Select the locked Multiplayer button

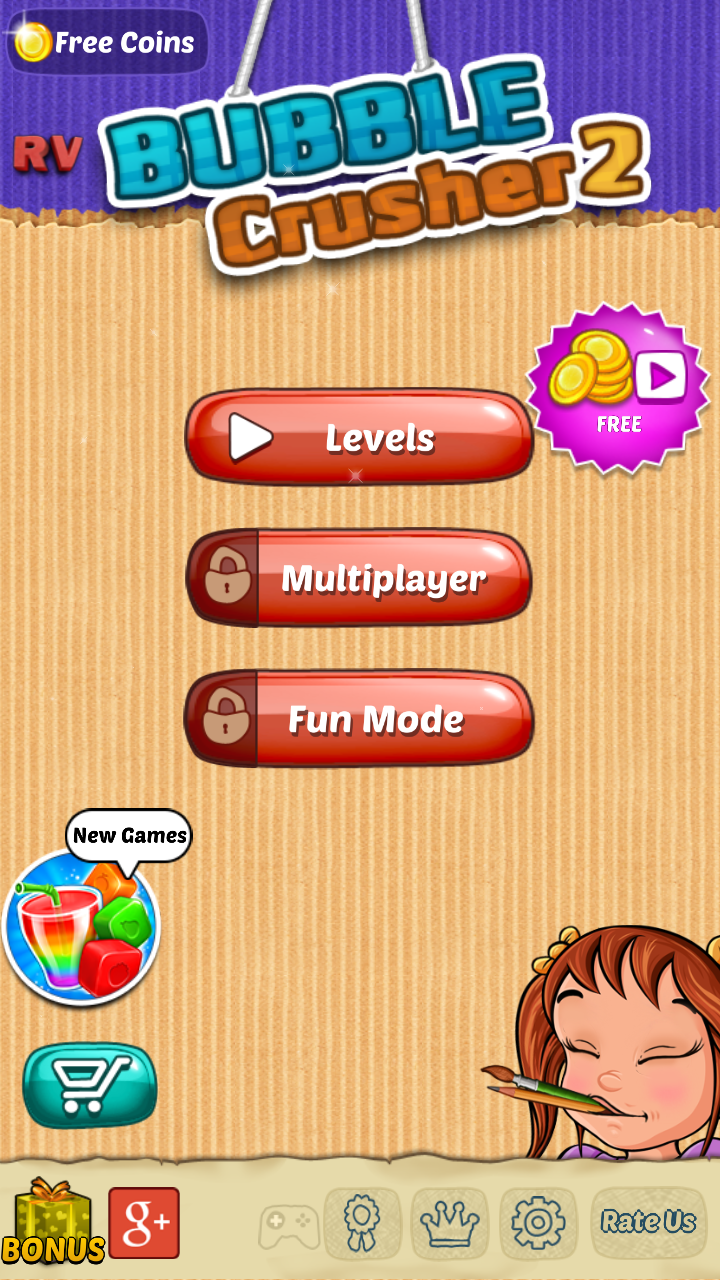coord(359,578)
